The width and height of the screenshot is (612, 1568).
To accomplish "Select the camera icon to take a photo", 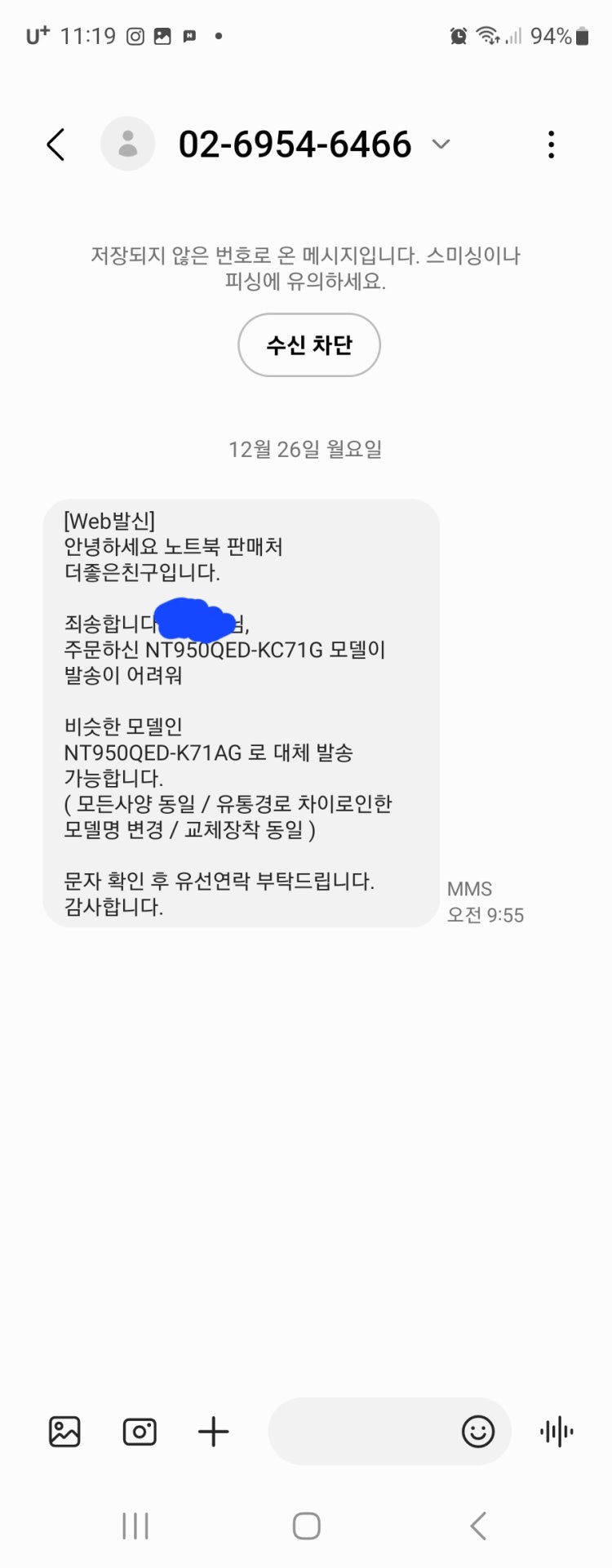I will pos(139,1431).
